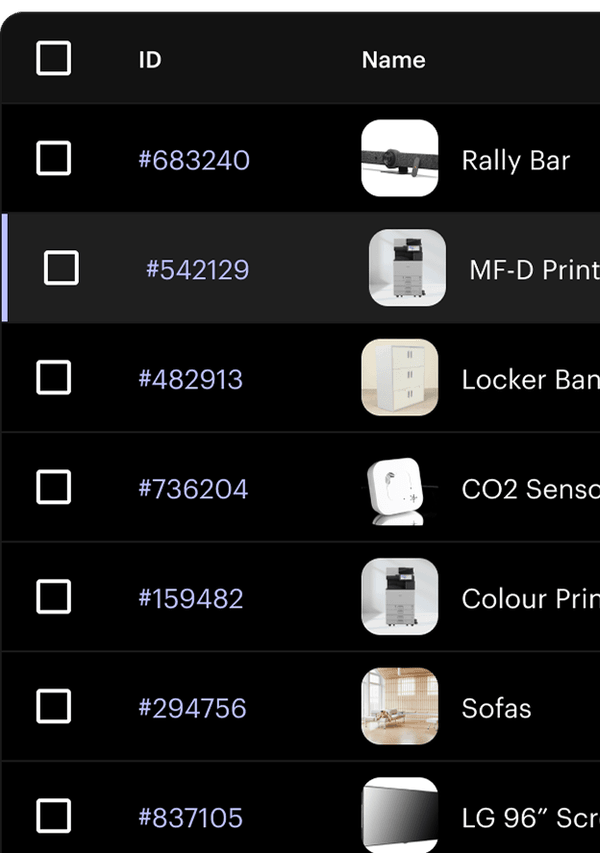The image size is (600, 853).
Task: Open the Colour printer row
Action: pyautogui.click(x=529, y=598)
